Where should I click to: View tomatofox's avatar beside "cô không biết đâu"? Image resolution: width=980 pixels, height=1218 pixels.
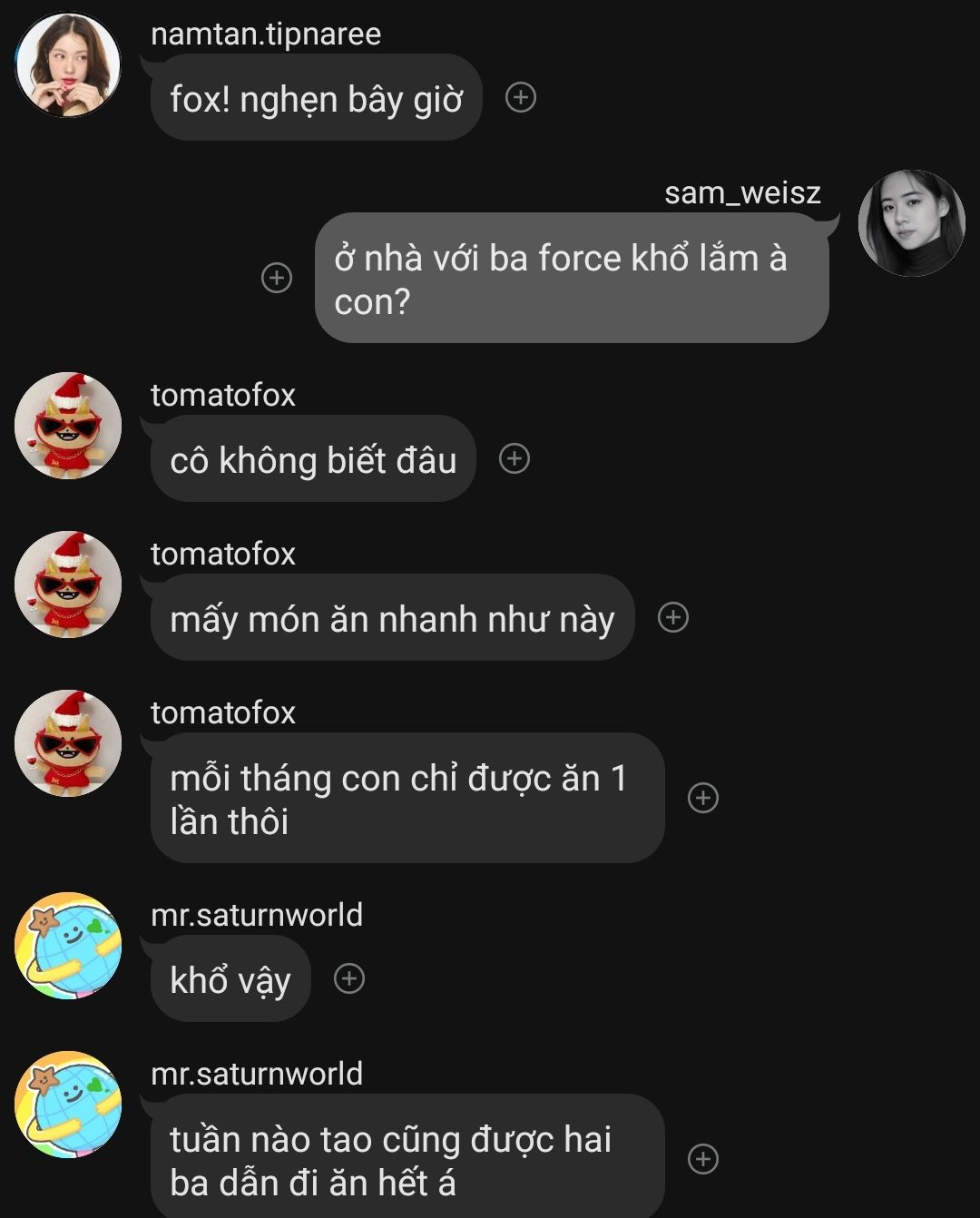coord(68,426)
